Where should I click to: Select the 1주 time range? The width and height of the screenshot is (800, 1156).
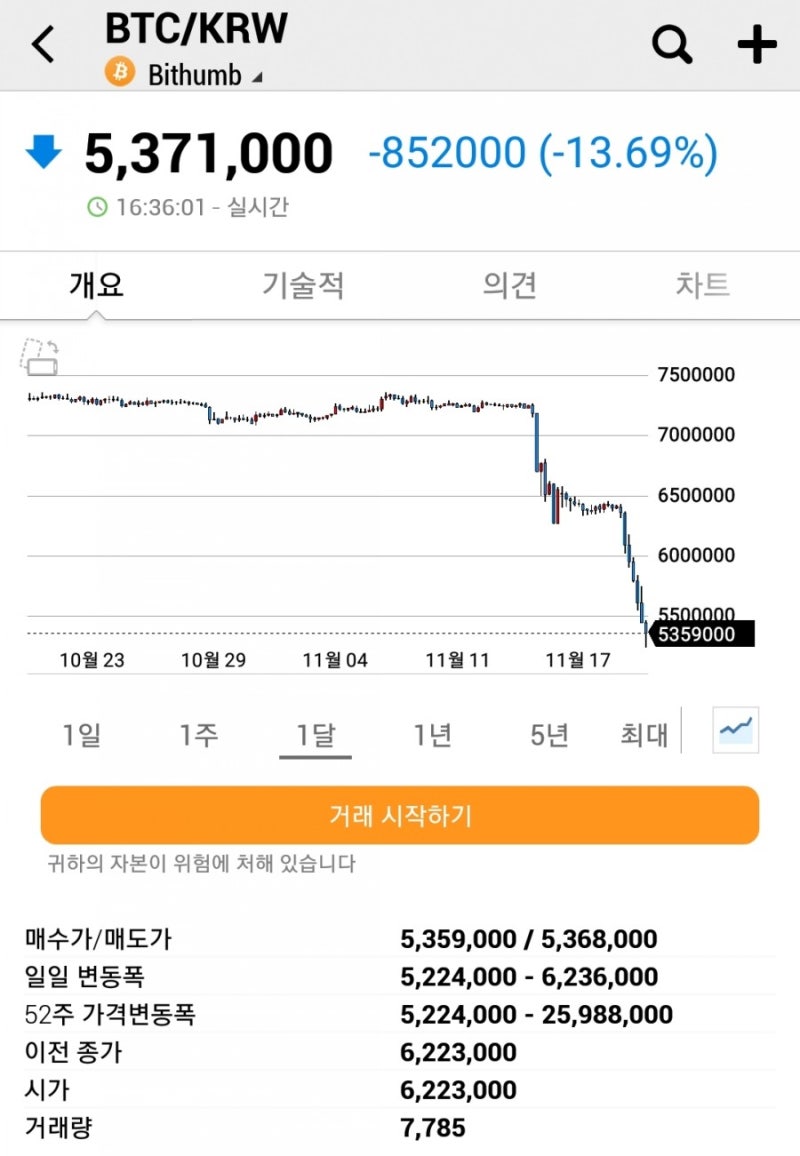point(199,734)
